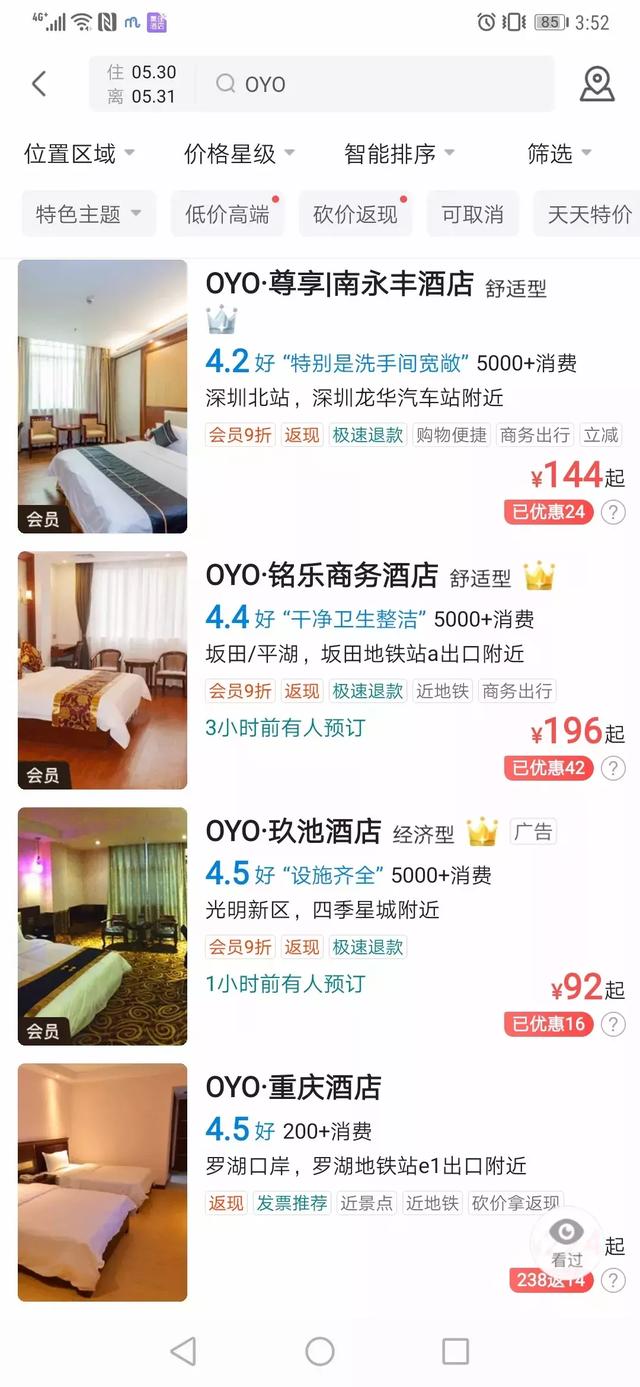
Task: Select the 低价高端 filter chip
Action: (x=227, y=214)
